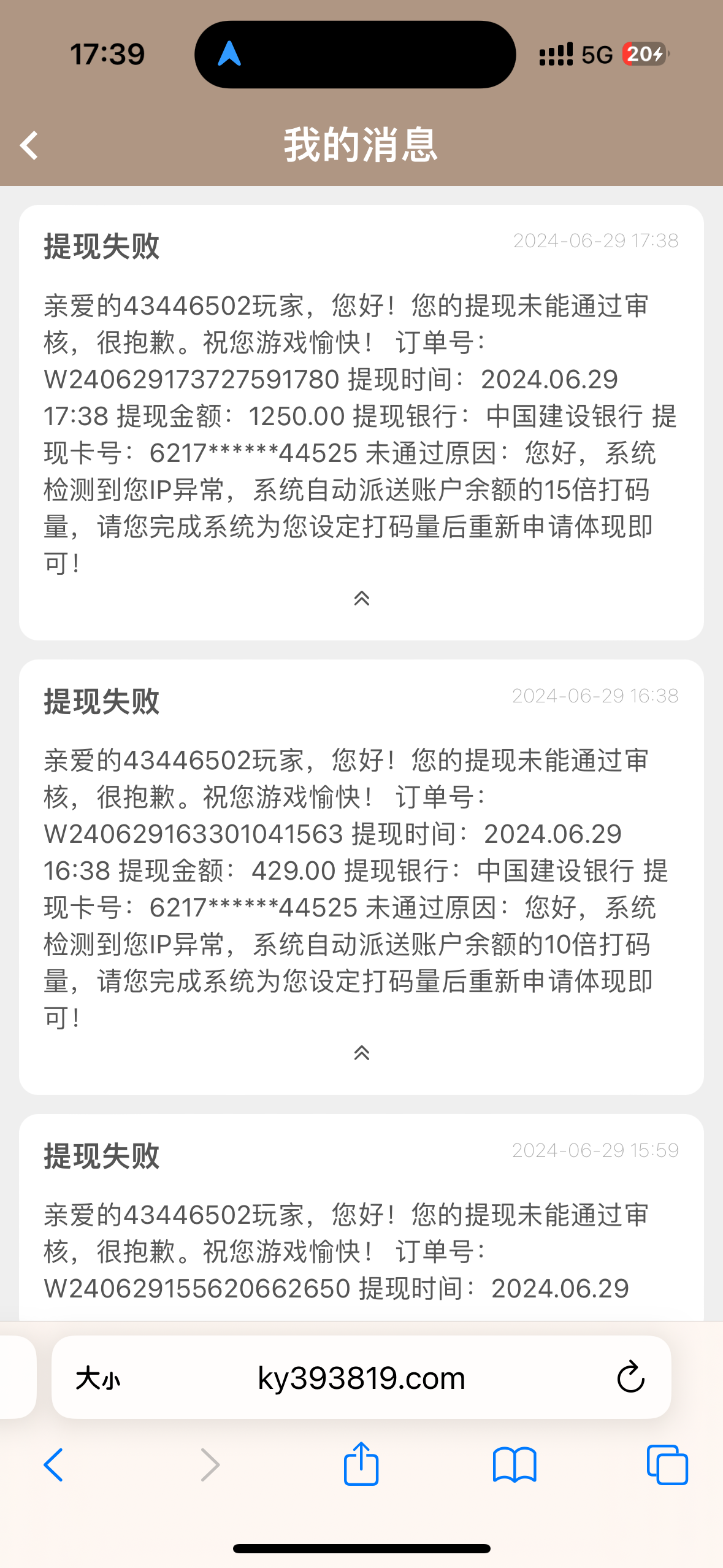
Task: Tap the 5G indicator in the status bar
Action: coord(595,55)
